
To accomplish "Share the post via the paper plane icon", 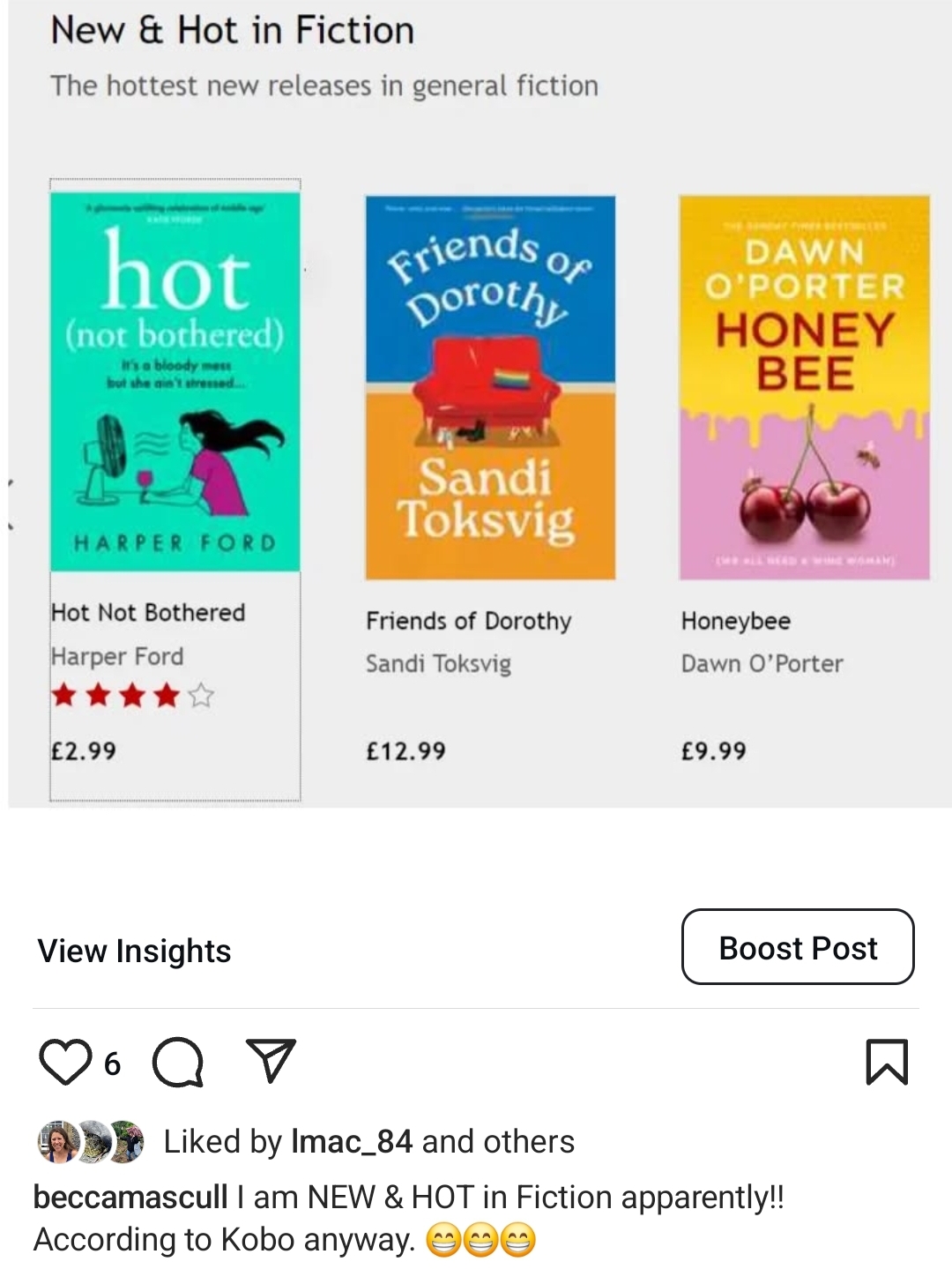I will click(271, 1061).
